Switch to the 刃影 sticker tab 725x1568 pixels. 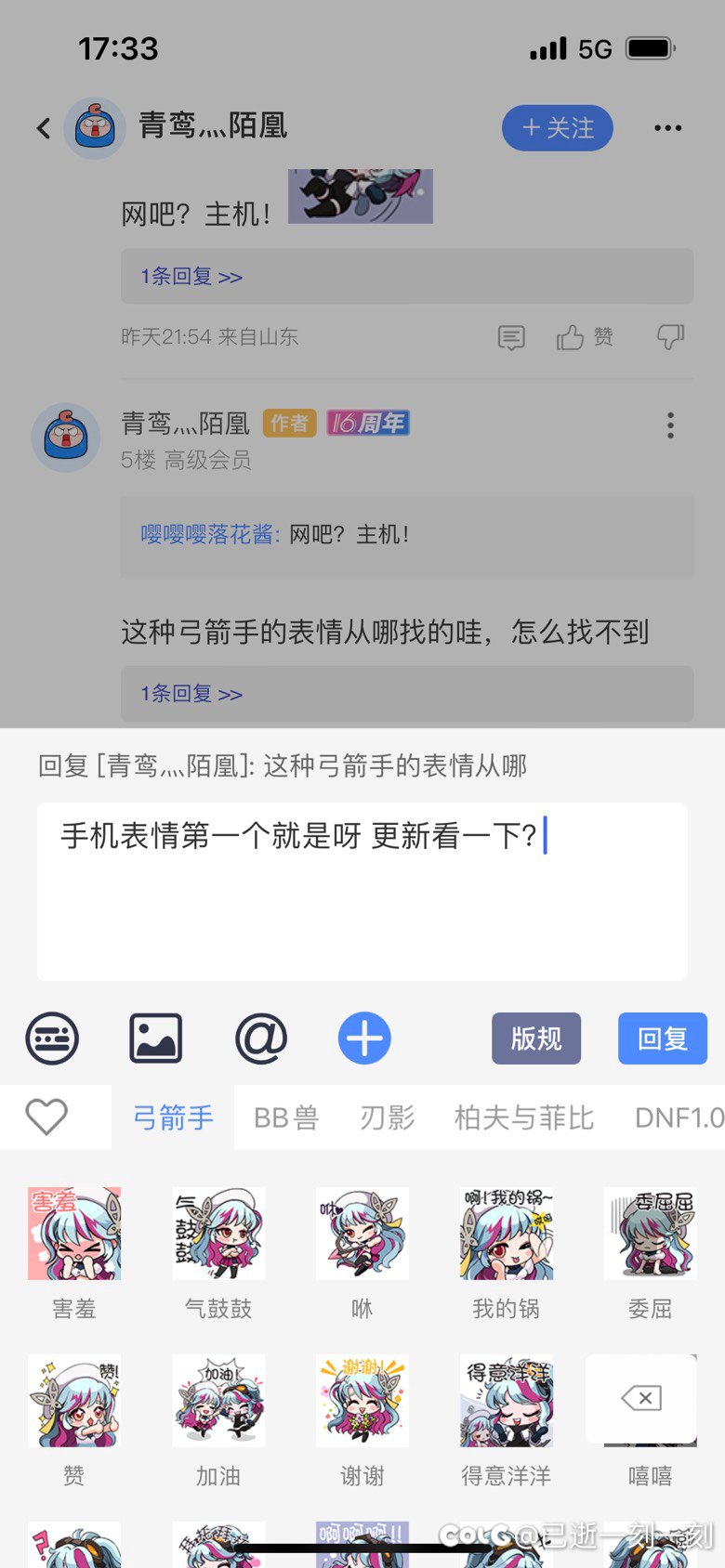388,1117
